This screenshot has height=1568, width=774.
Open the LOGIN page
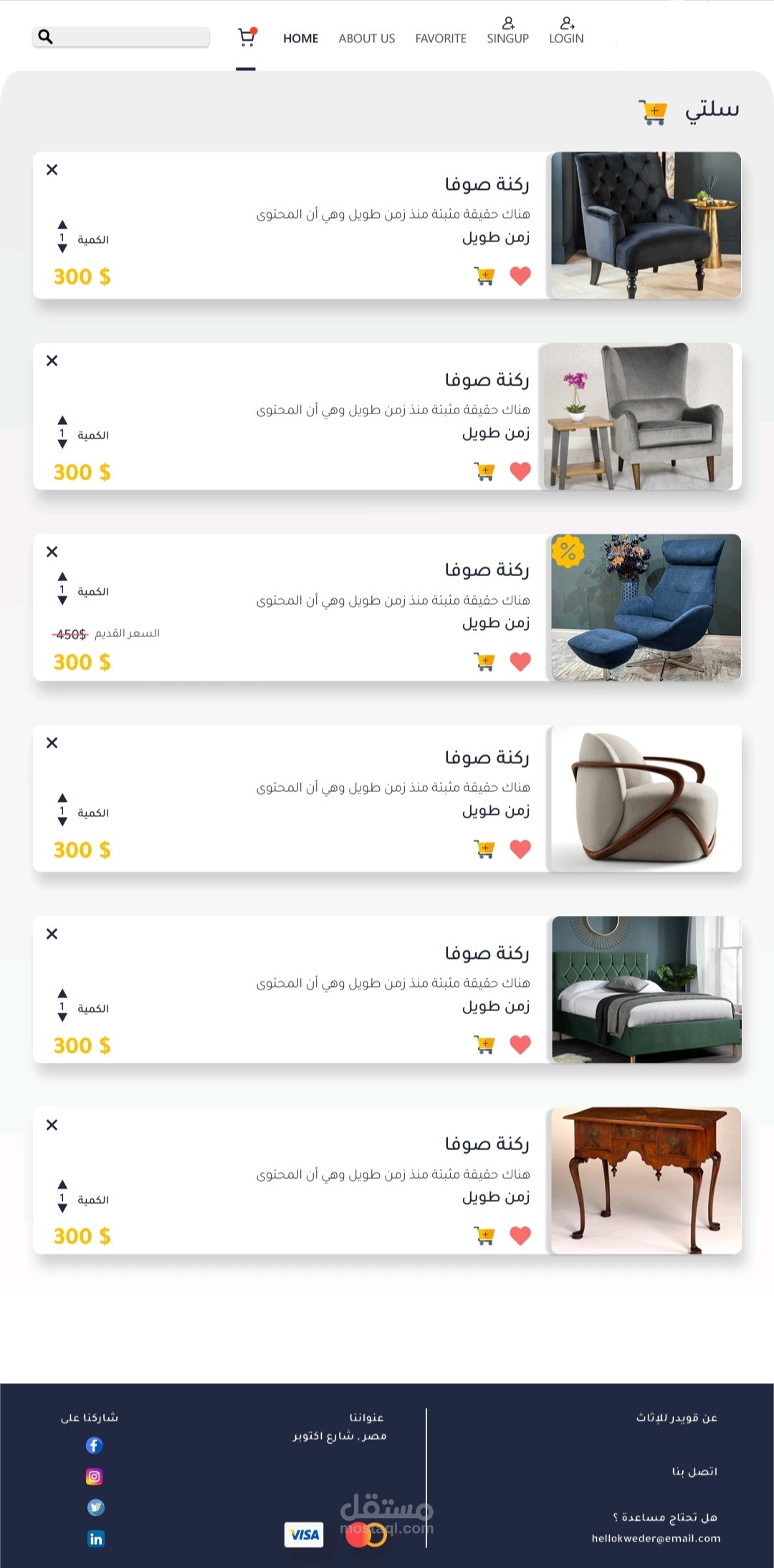(566, 32)
